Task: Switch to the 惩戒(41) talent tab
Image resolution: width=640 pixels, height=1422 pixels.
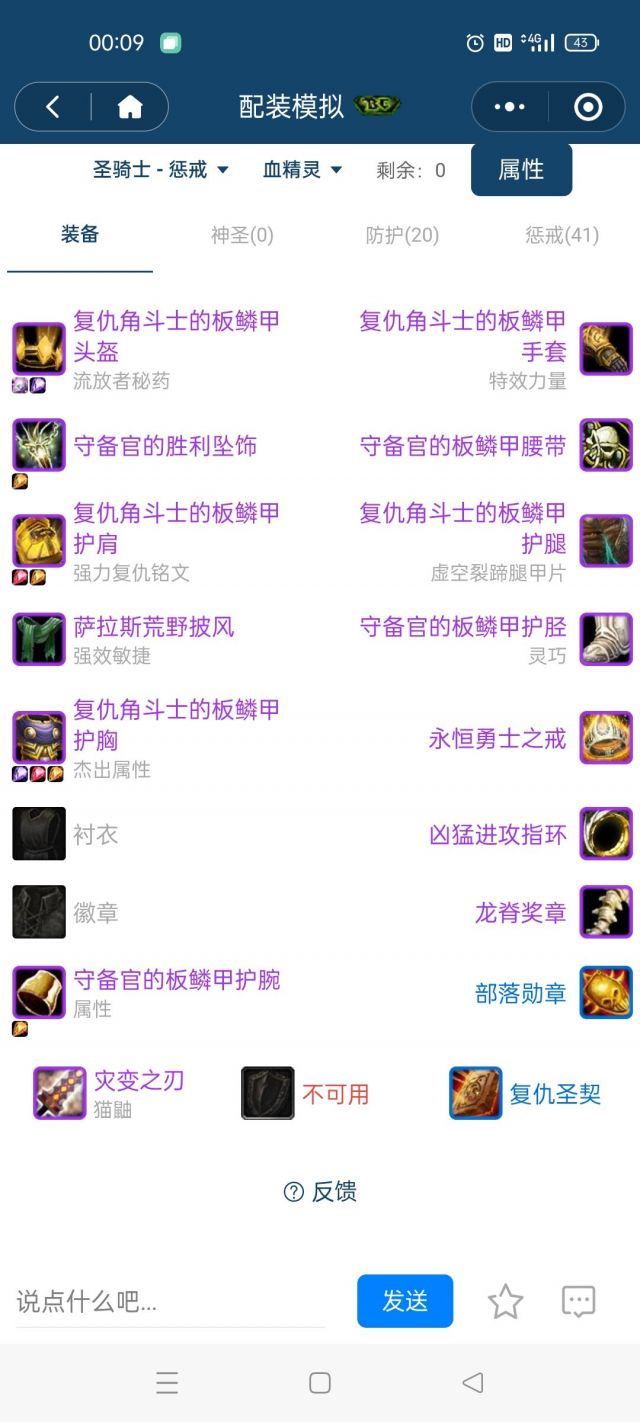Action: click(562, 235)
